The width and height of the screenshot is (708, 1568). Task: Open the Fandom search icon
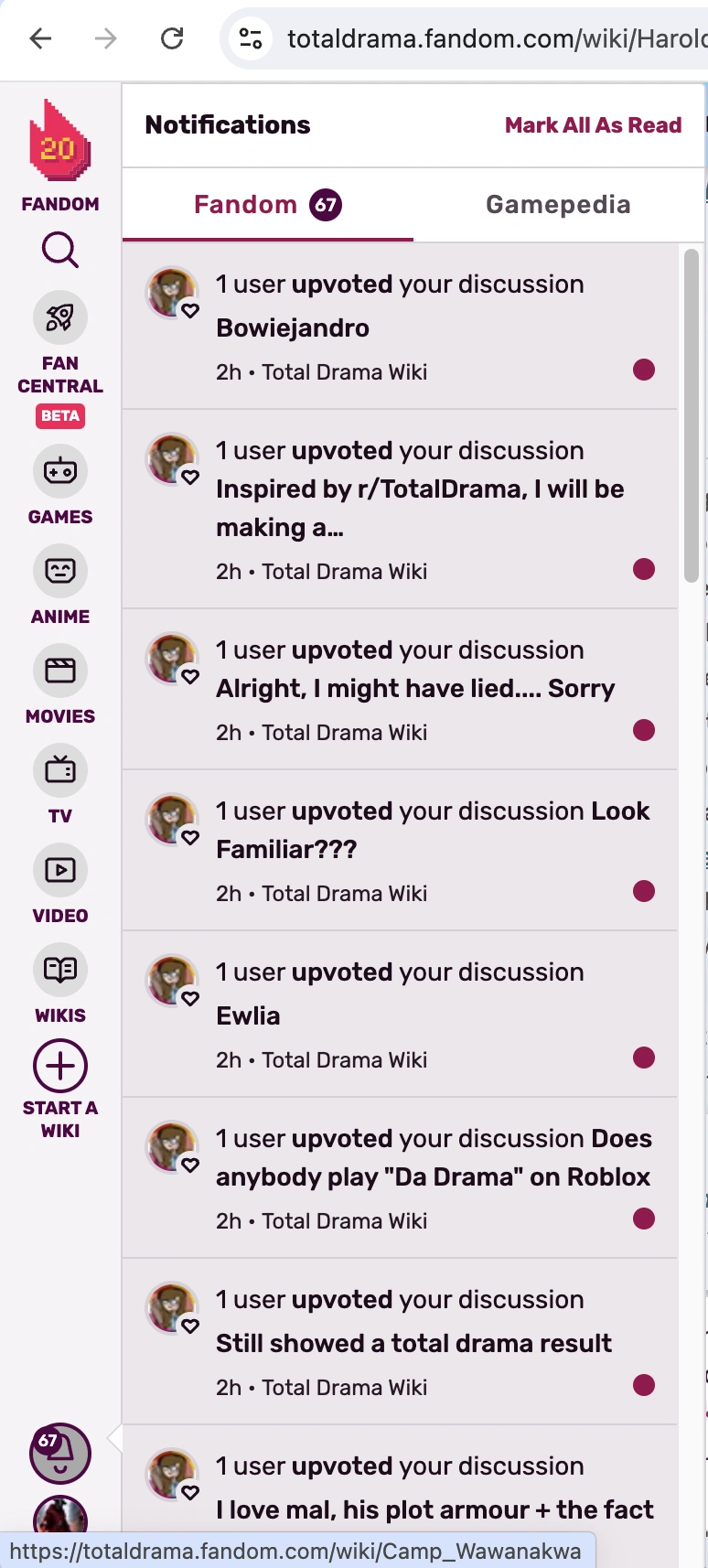(x=60, y=250)
